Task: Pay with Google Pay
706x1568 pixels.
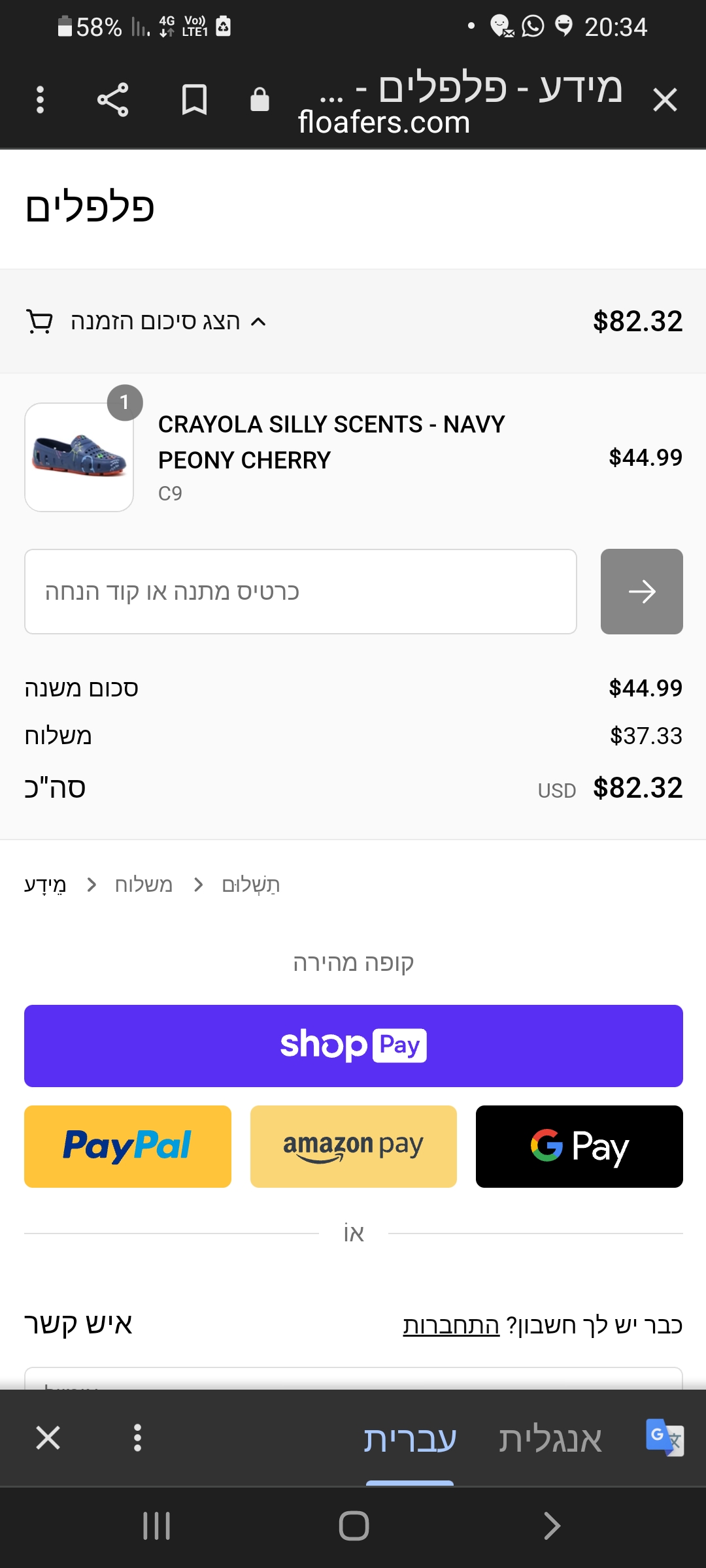Action: click(579, 1147)
